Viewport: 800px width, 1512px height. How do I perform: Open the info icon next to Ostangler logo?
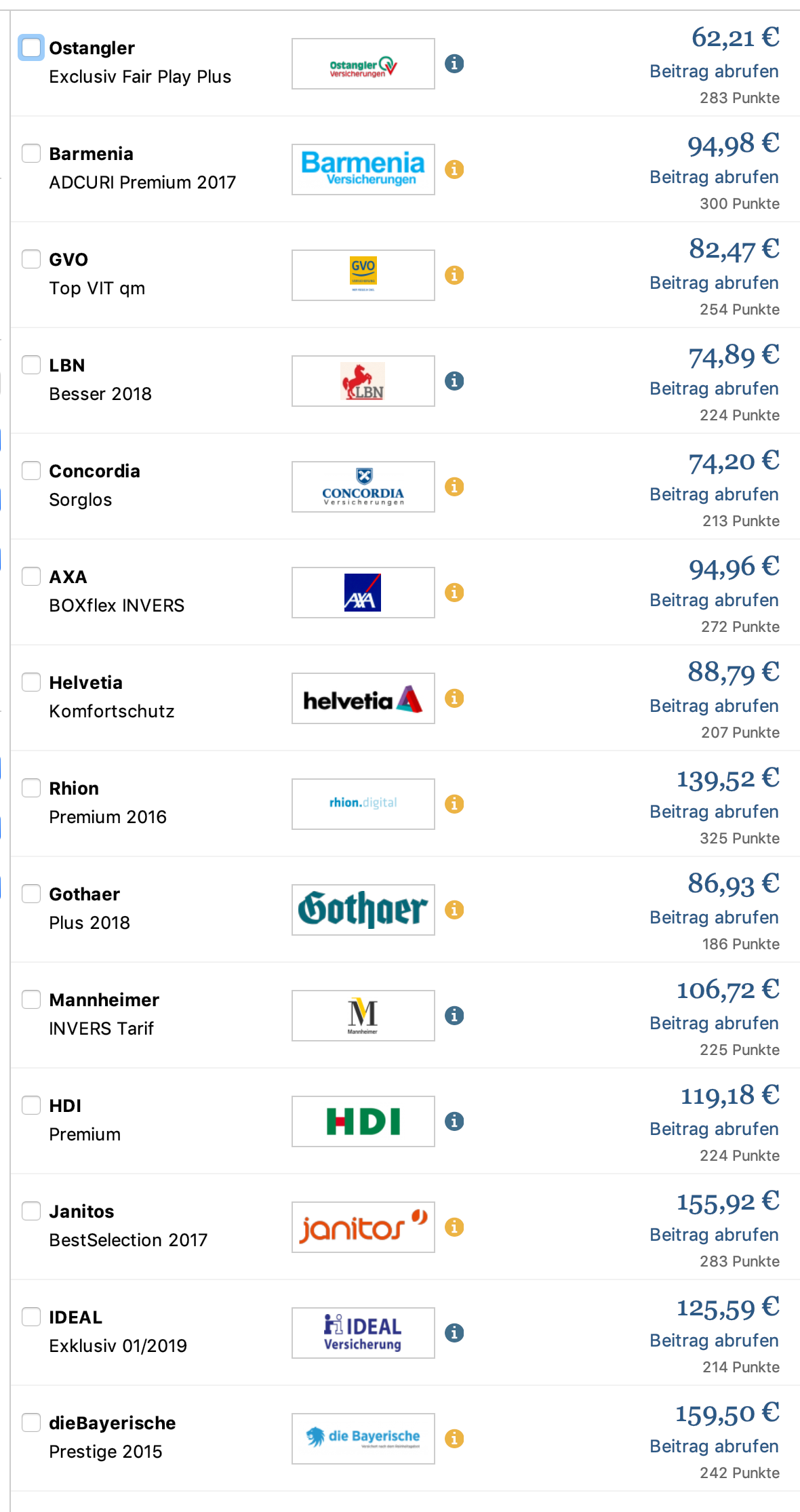point(454,64)
